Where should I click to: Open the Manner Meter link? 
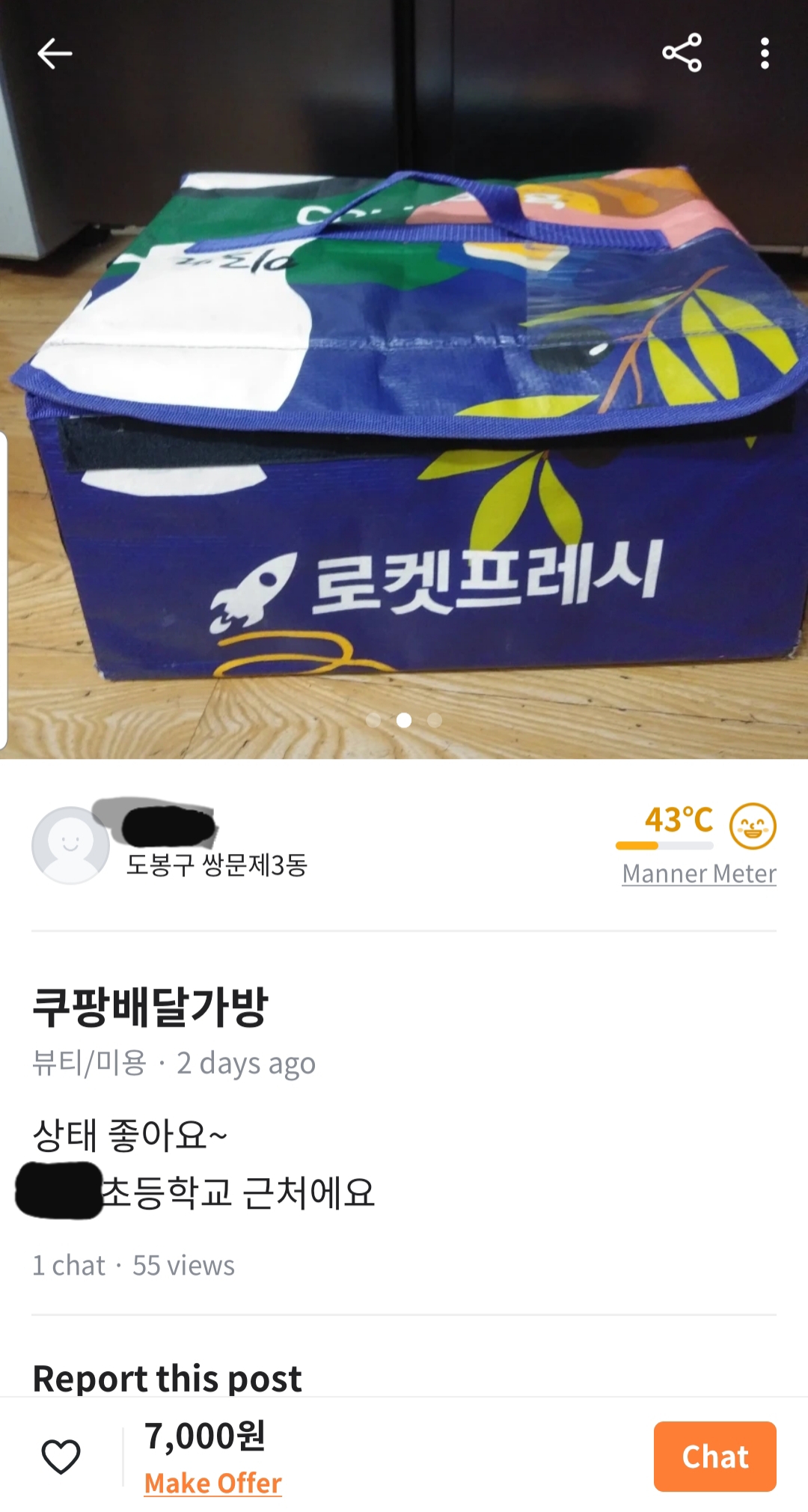699,874
